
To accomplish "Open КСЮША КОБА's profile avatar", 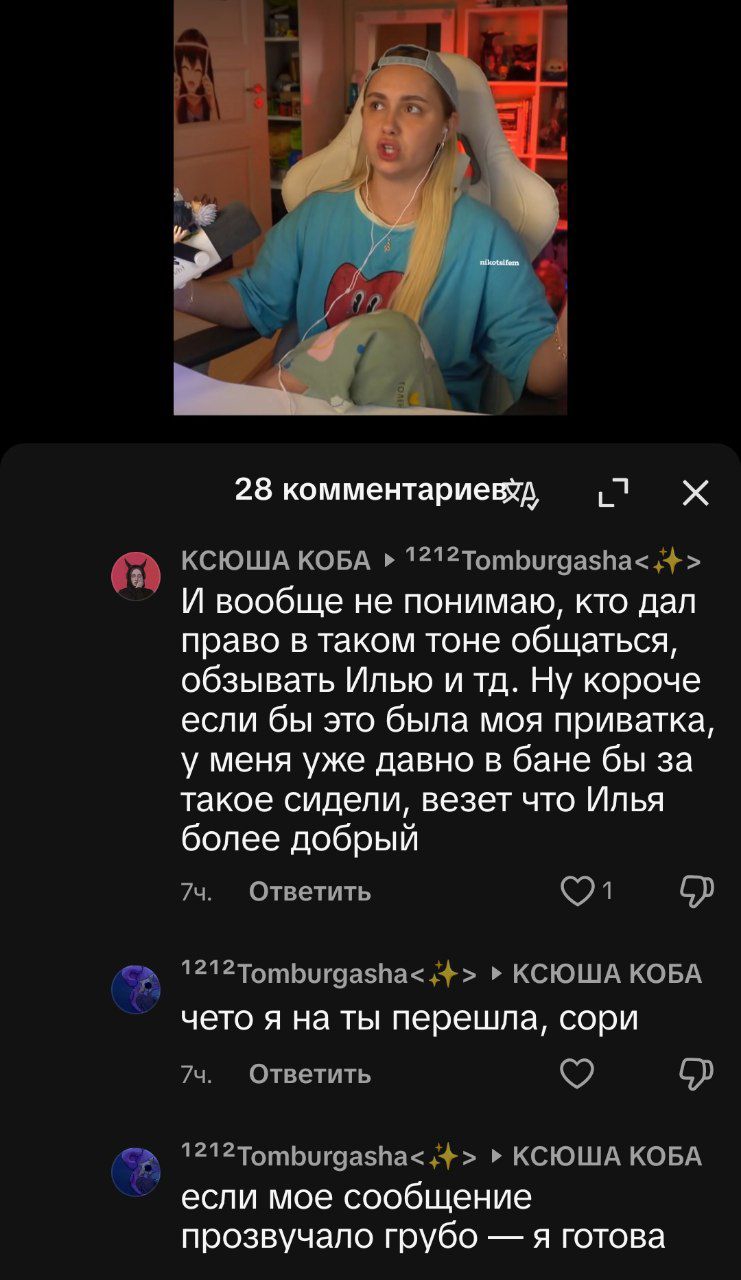I will click(136, 576).
